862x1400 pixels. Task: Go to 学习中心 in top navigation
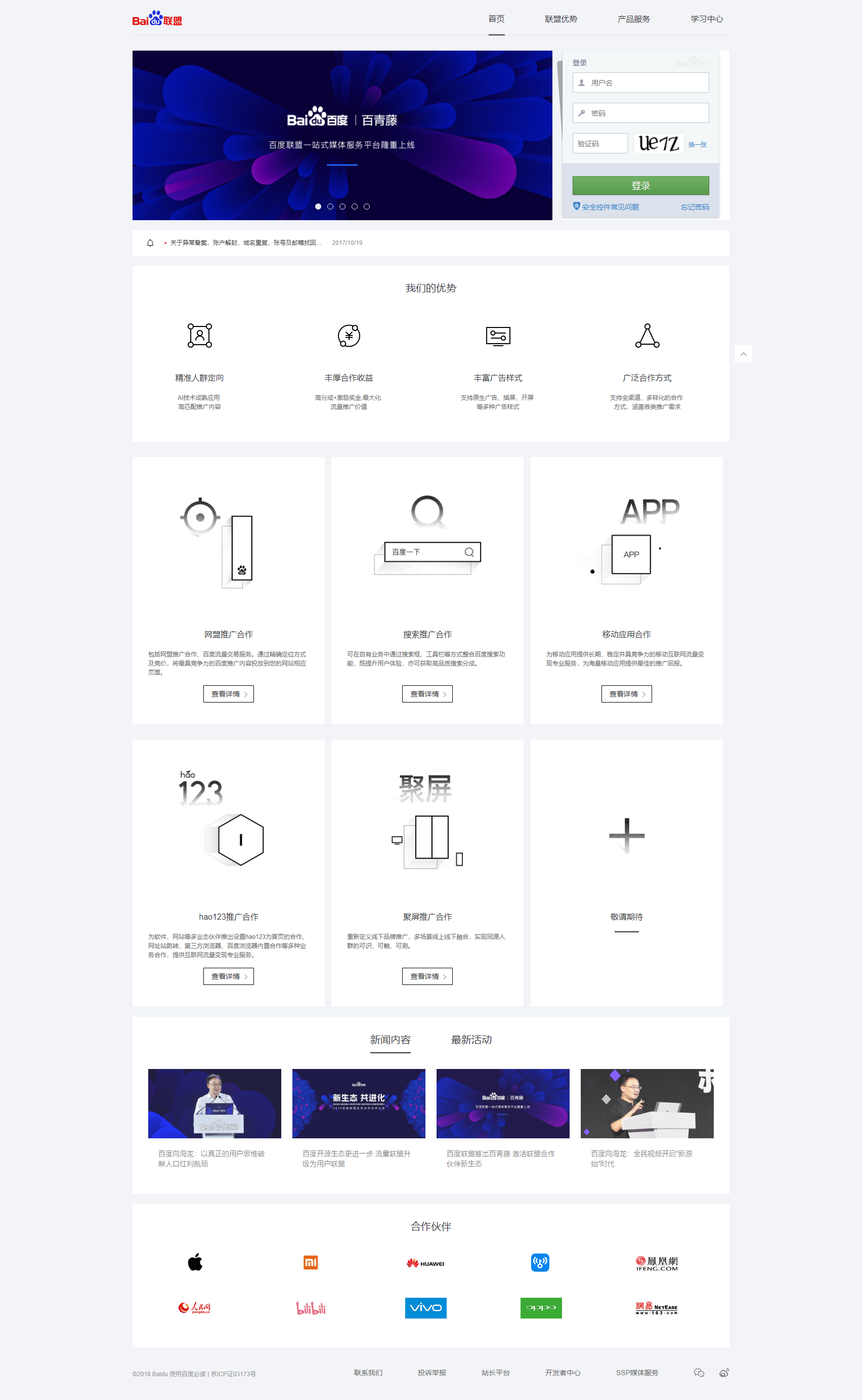[706, 19]
